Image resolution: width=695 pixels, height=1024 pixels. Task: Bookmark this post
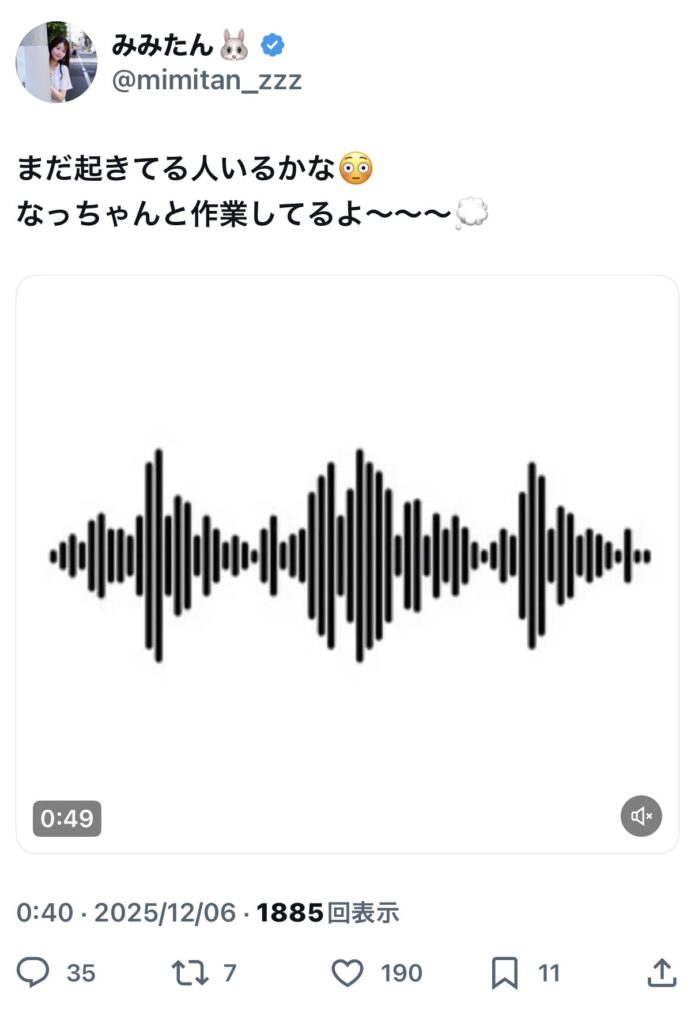(505, 972)
